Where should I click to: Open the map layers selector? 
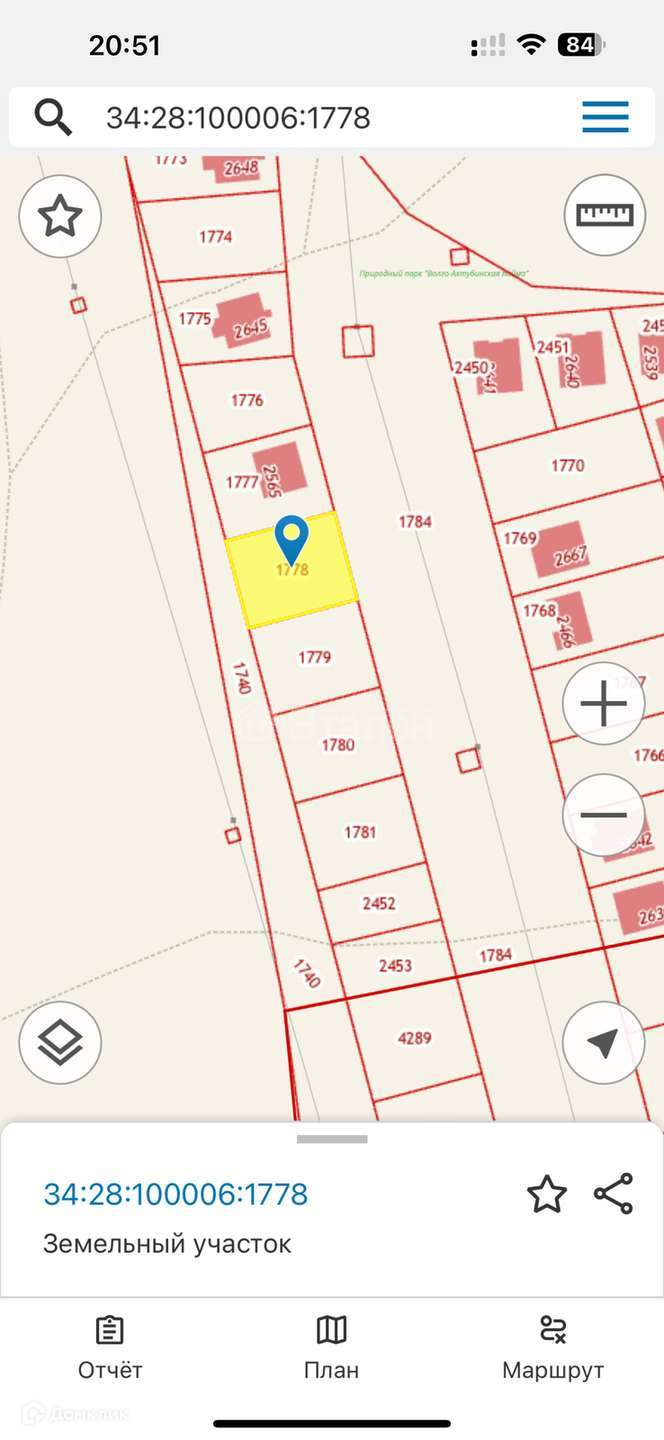(60, 1043)
